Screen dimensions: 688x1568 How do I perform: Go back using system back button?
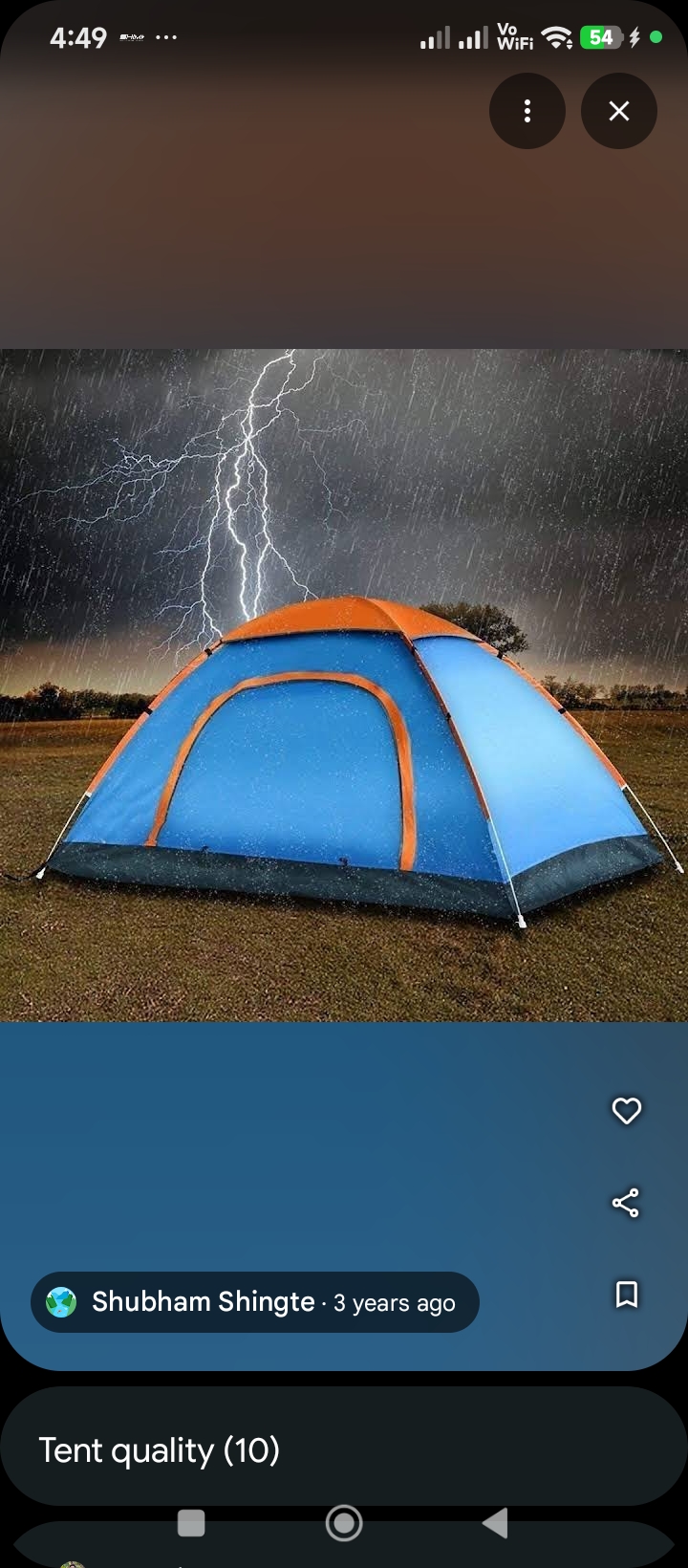pos(495,1523)
